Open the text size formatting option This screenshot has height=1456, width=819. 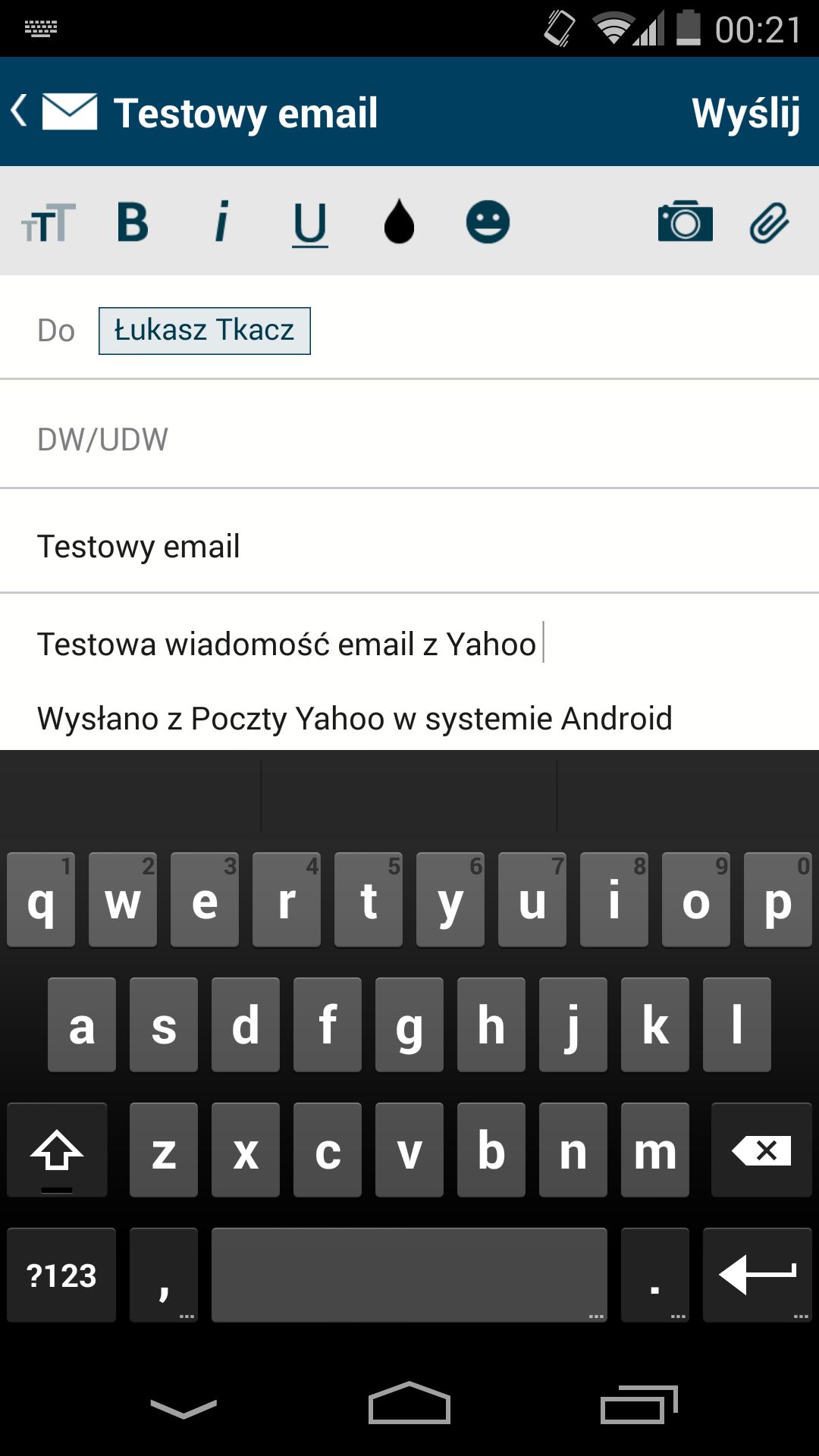(49, 223)
